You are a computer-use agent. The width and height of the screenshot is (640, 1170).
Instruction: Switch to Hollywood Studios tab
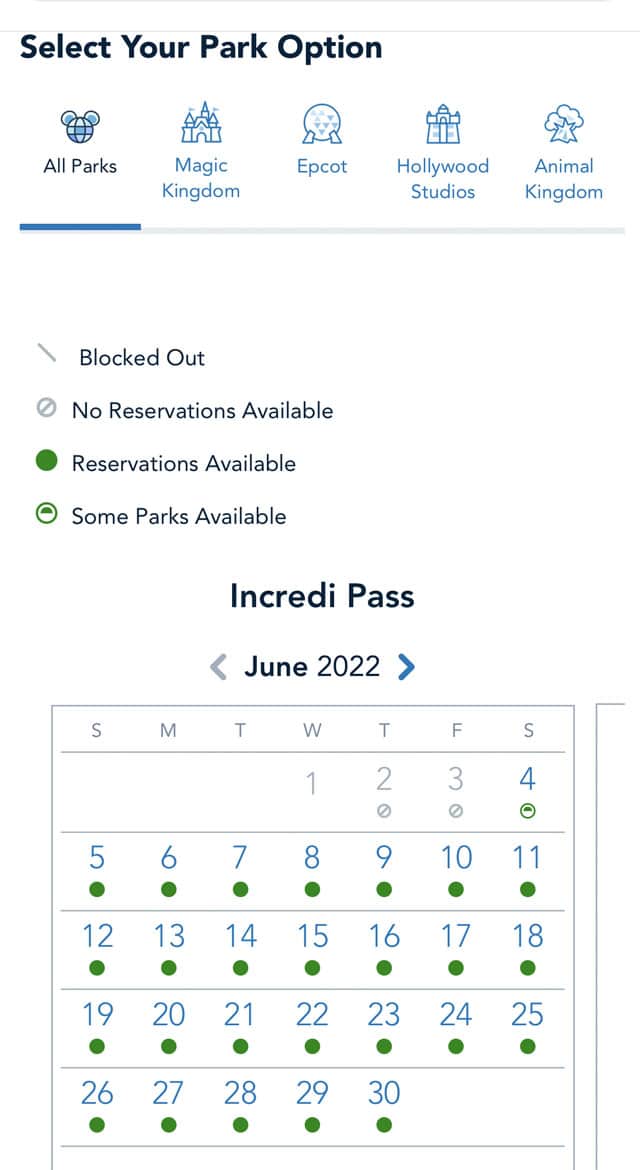(443, 152)
